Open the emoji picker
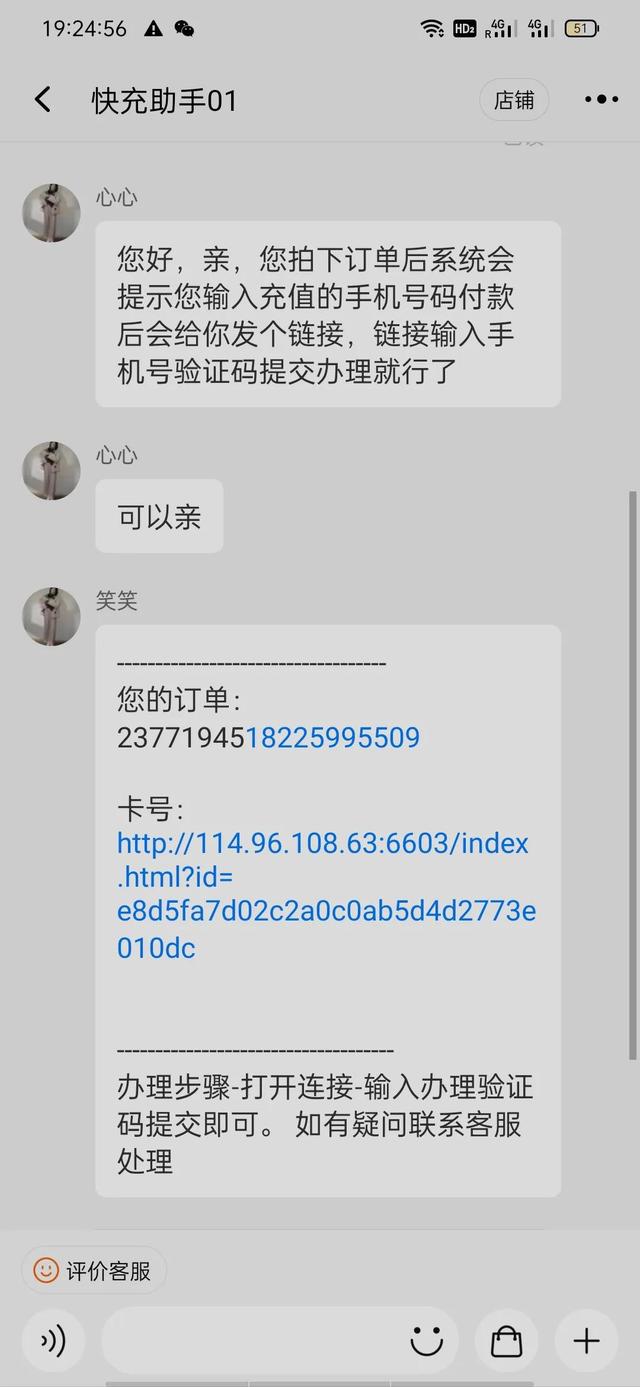Image resolution: width=640 pixels, height=1387 pixels. point(427,1341)
